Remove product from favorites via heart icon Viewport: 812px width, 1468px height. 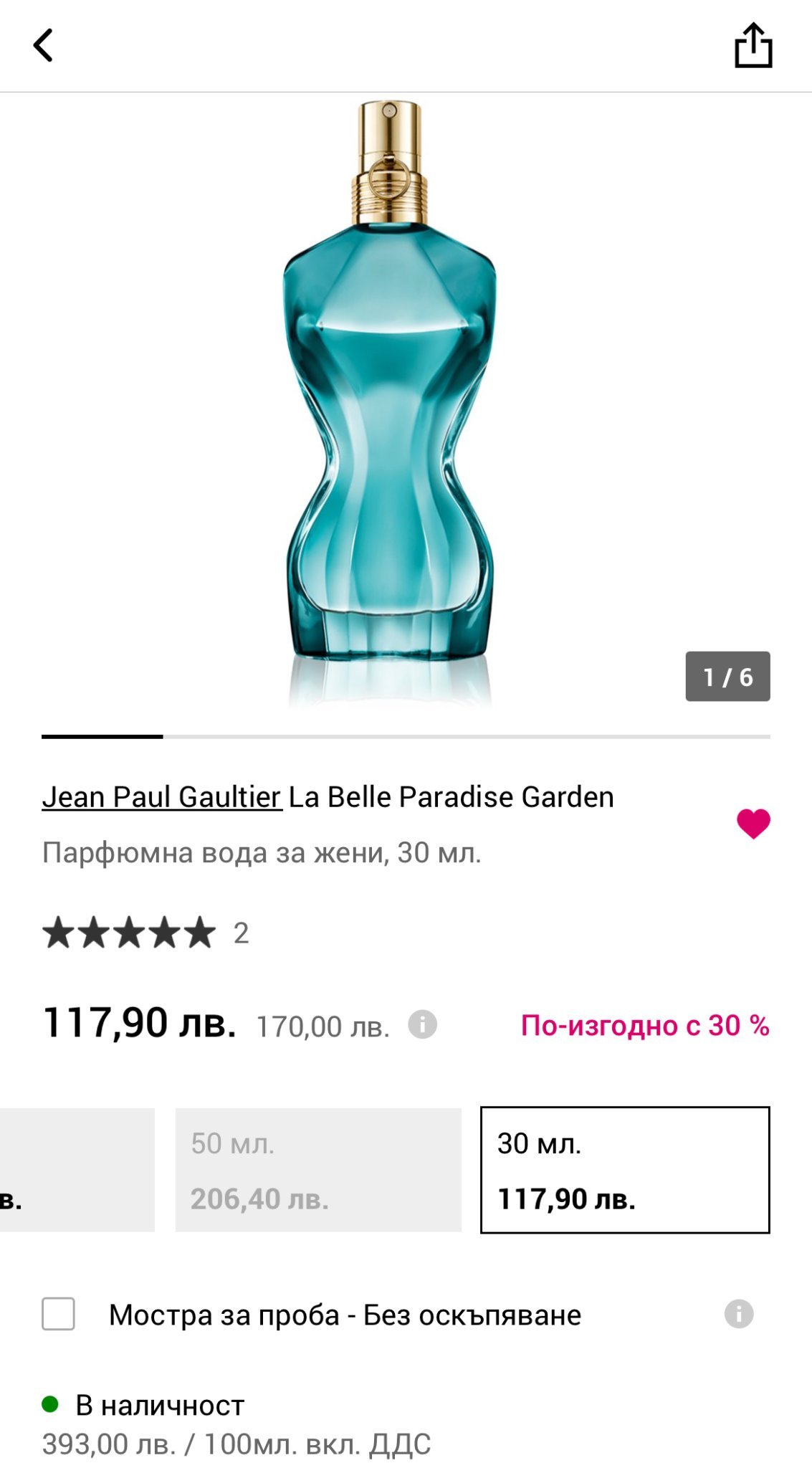click(x=753, y=824)
